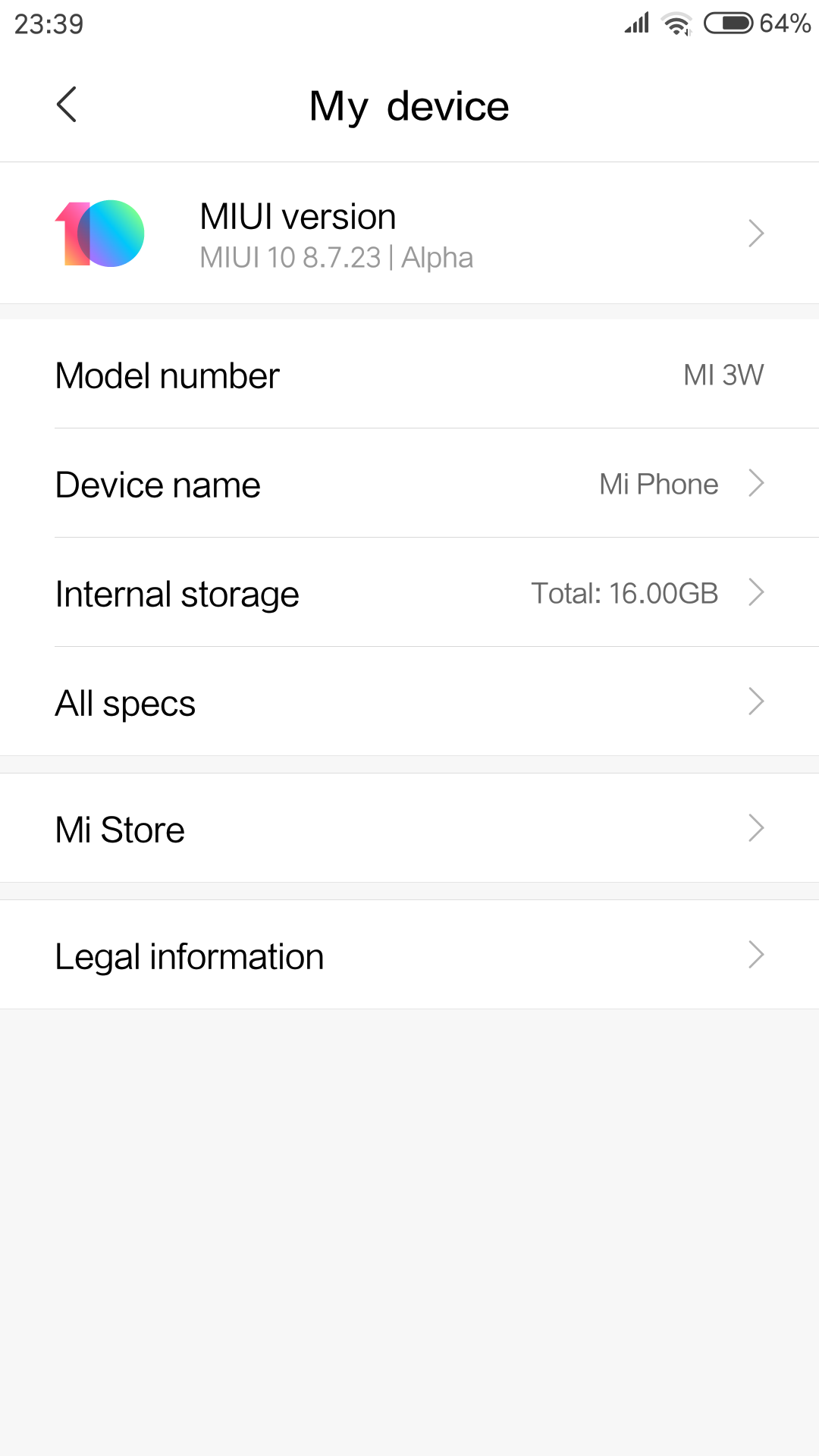This screenshot has height=1456, width=819.
Task: Go back from My device
Action: click(x=67, y=105)
